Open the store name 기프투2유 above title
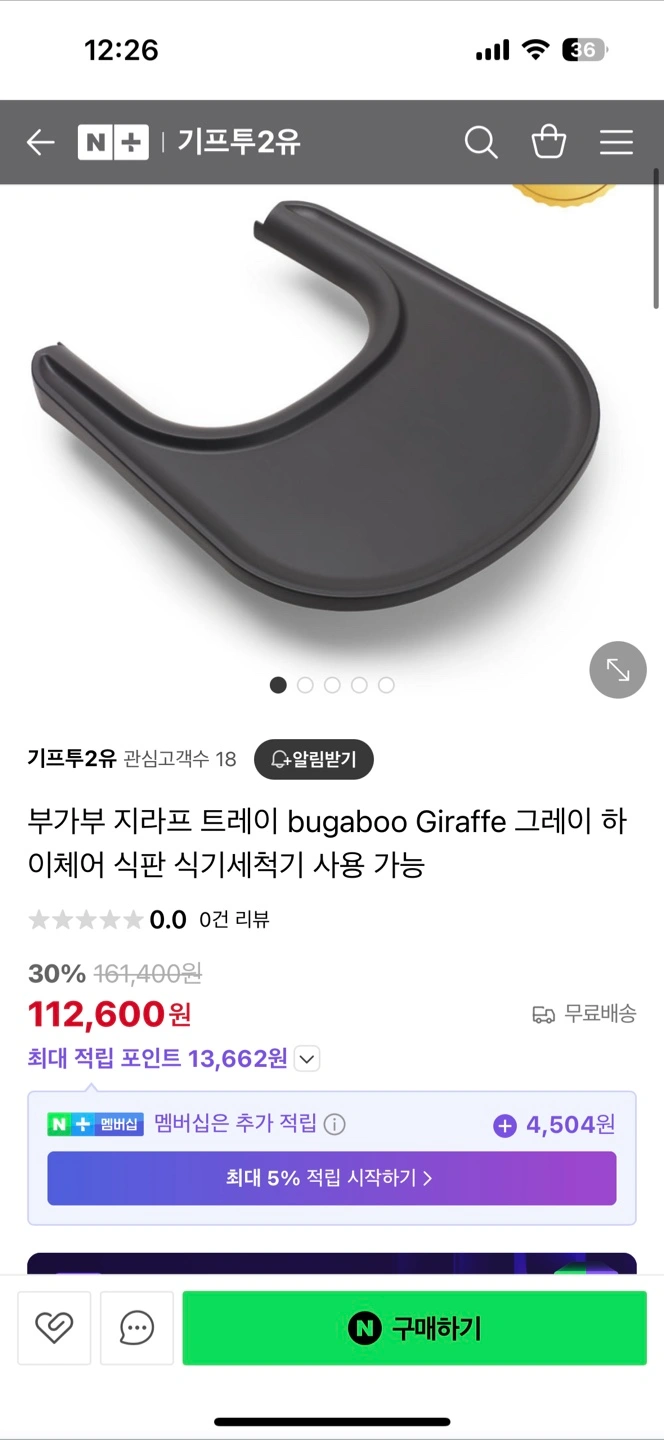The image size is (664, 1440). point(72,759)
